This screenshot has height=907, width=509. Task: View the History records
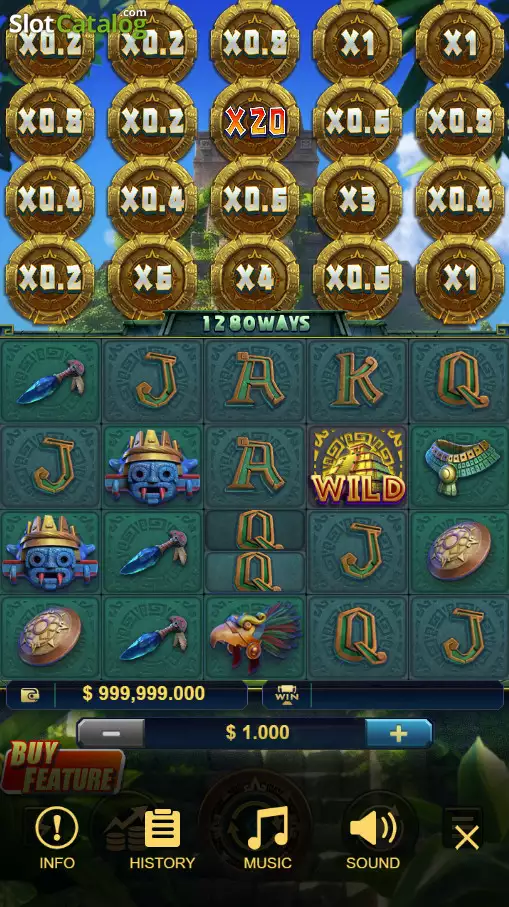pos(162,838)
